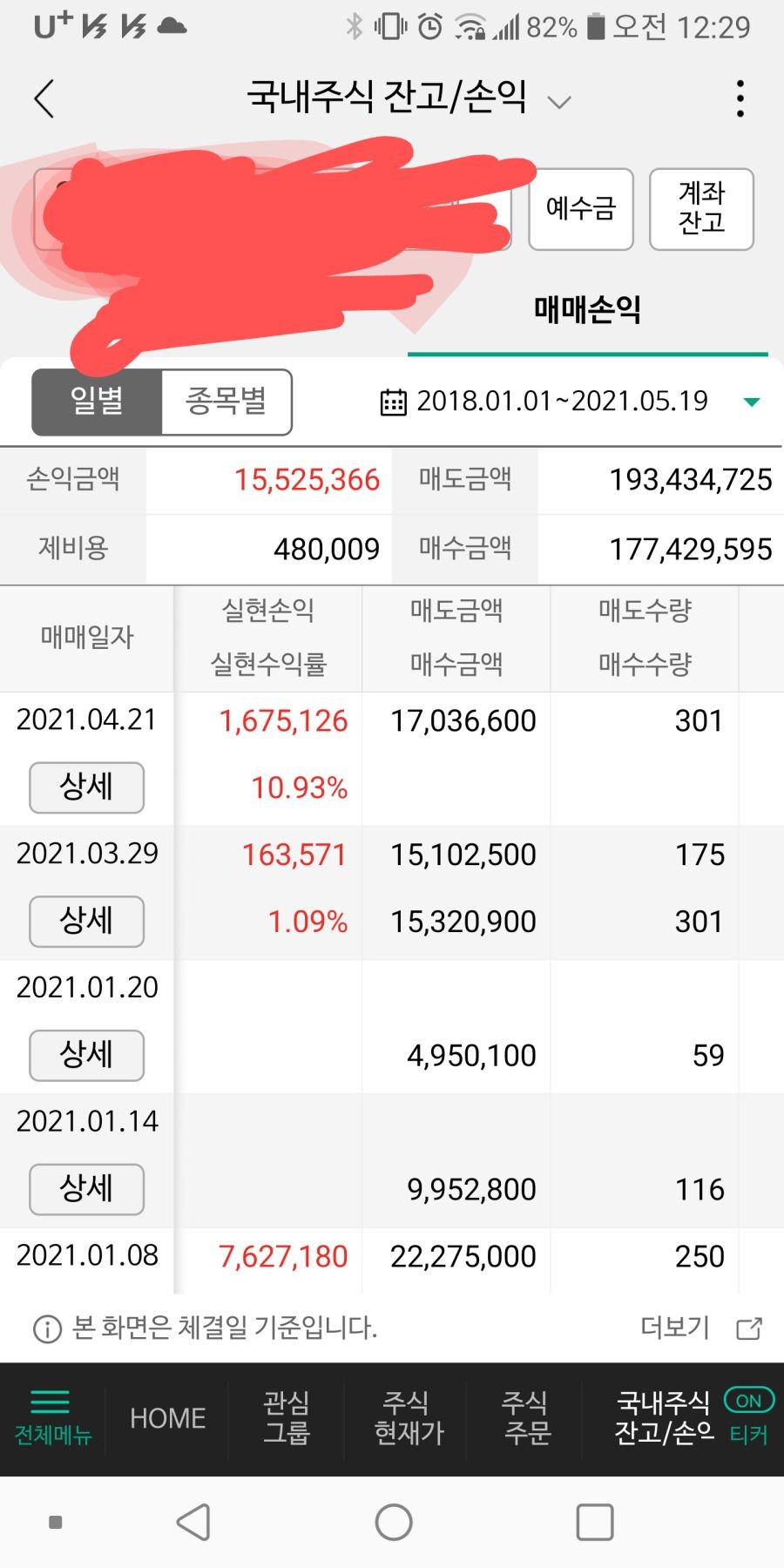Expand the 국내주식 잔고/손익 title dropdown
Screen dimensions: 784x1568
pos(558,101)
